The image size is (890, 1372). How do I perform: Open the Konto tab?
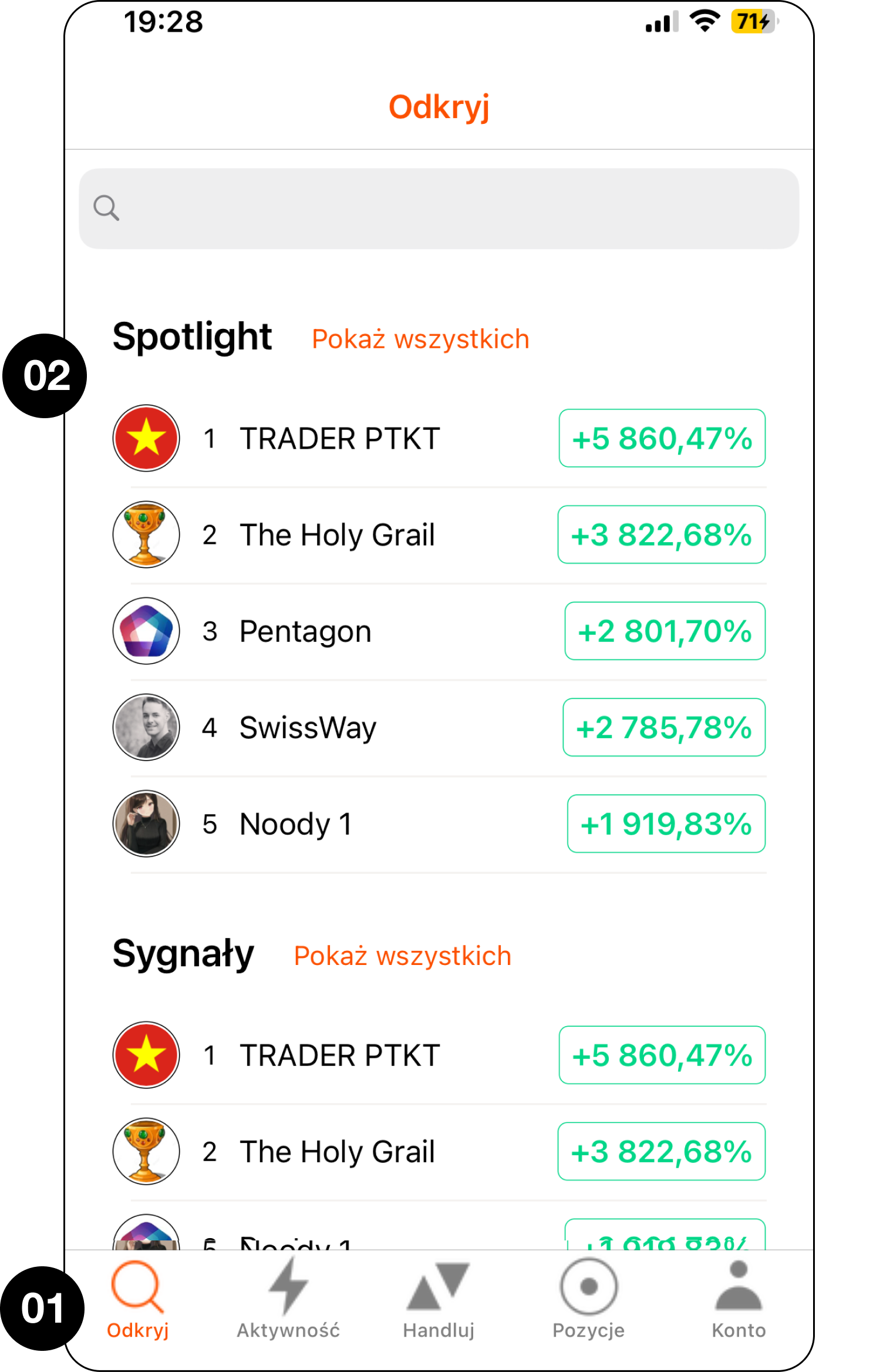point(739,1299)
